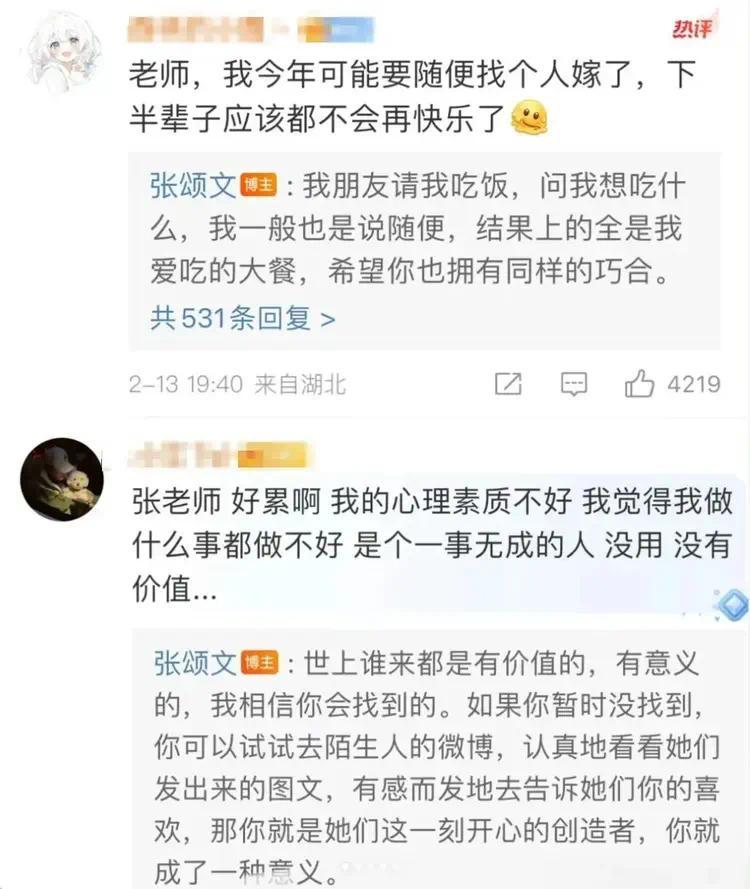Open 张颂文 profile from the 吃饭 reply
This screenshot has height=889, width=750.
193,185
